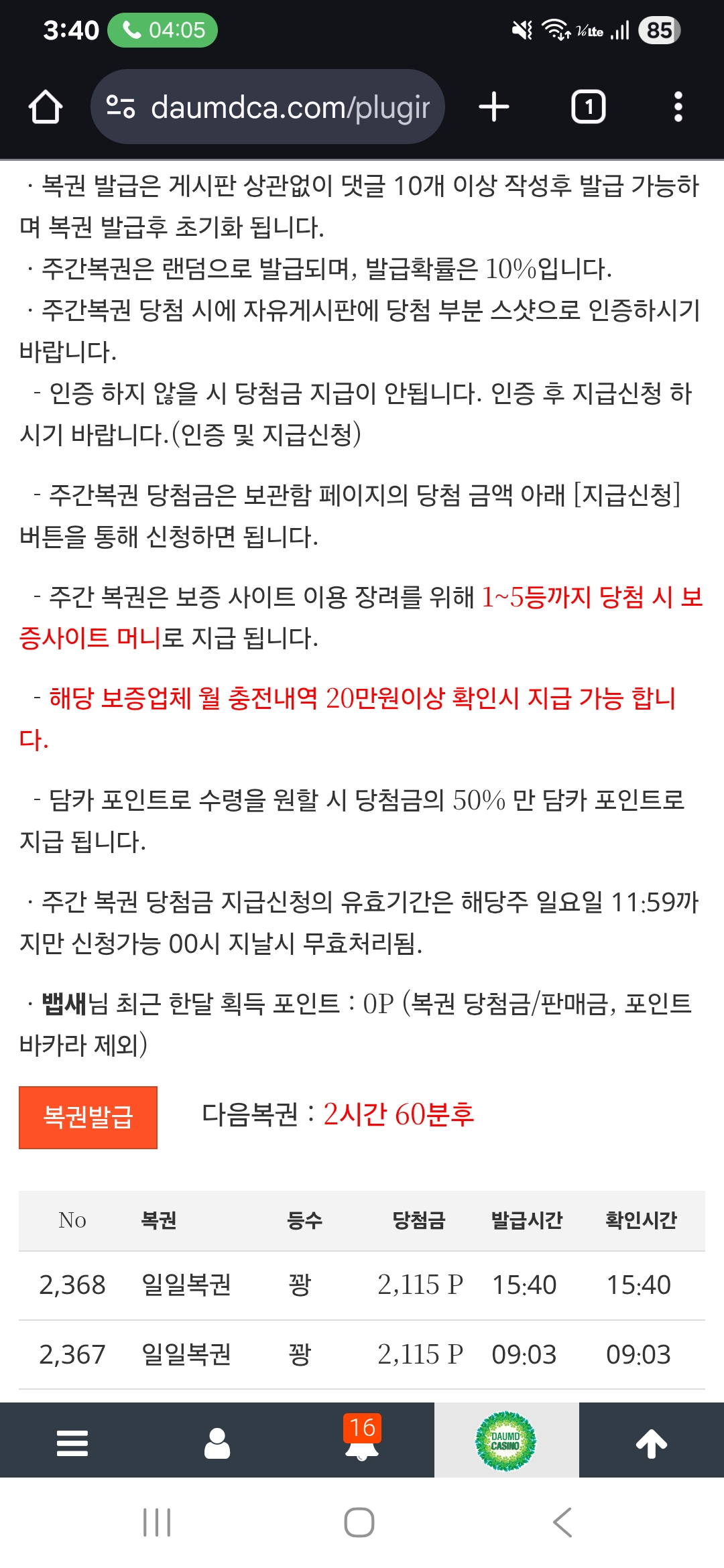This screenshot has width=724, height=1568.
Task: Open the user profile icon
Action: coord(217,1442)
